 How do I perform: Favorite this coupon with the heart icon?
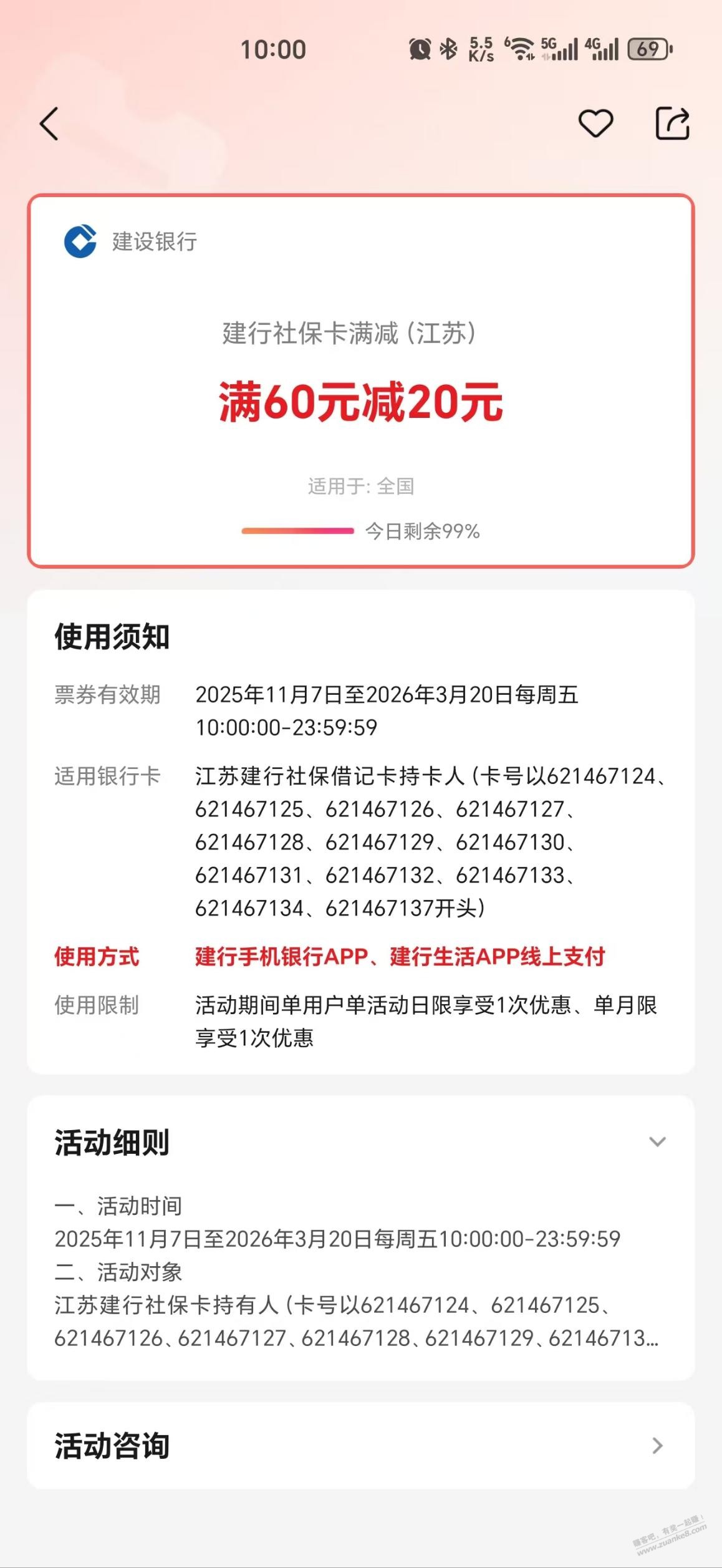(595, 123)
